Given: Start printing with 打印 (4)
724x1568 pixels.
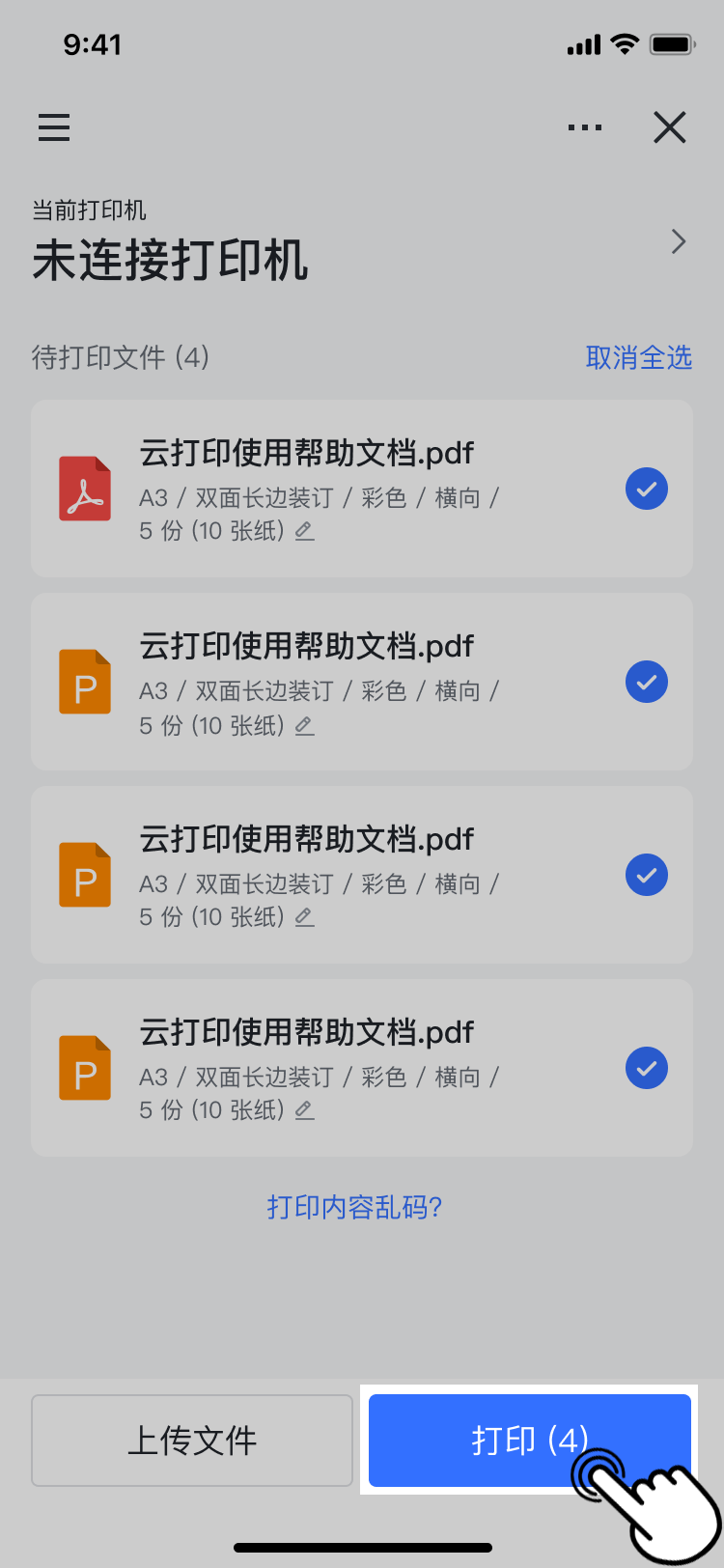Looking at the screenshot, I should [530, 1441].
